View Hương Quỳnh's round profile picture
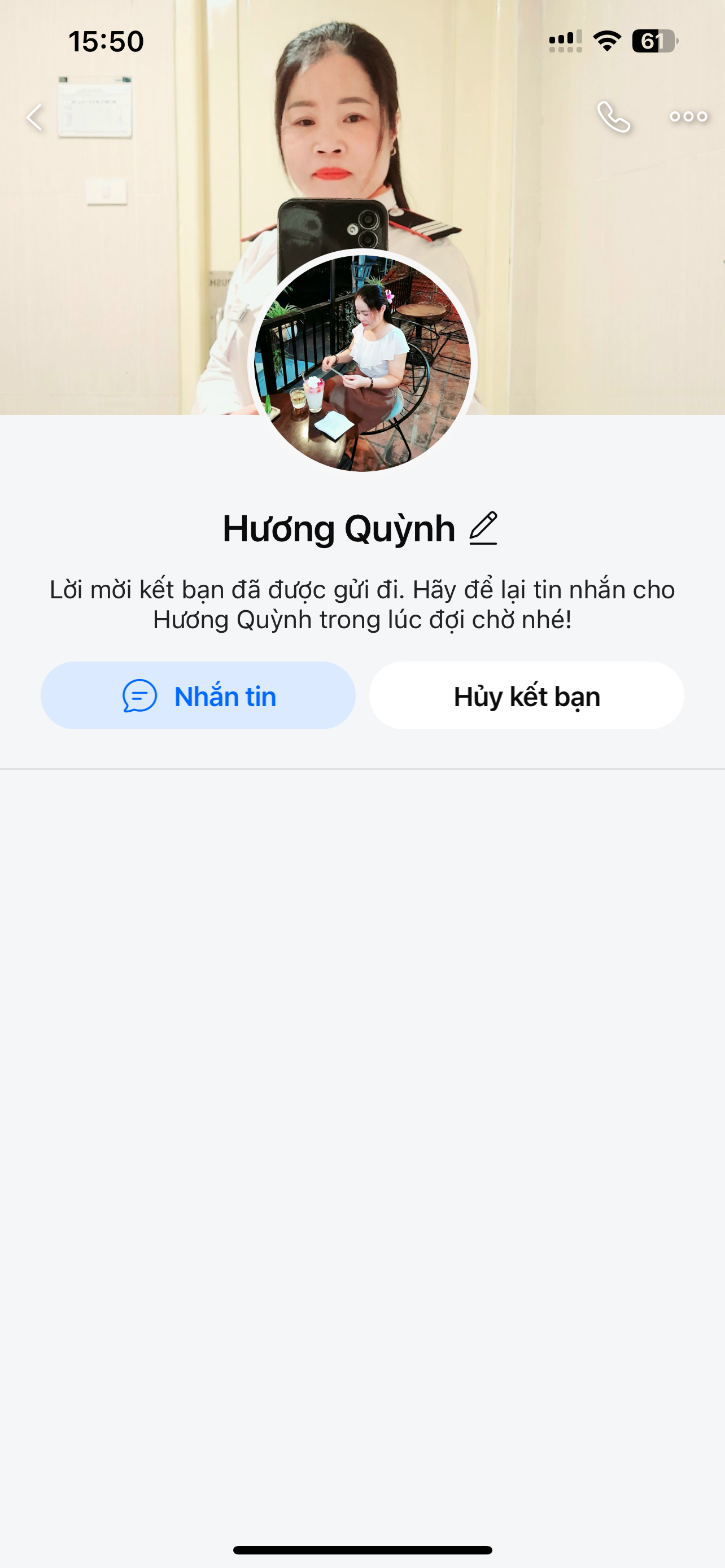Screen dimensions: 725x1568 [x=362, y=363]
